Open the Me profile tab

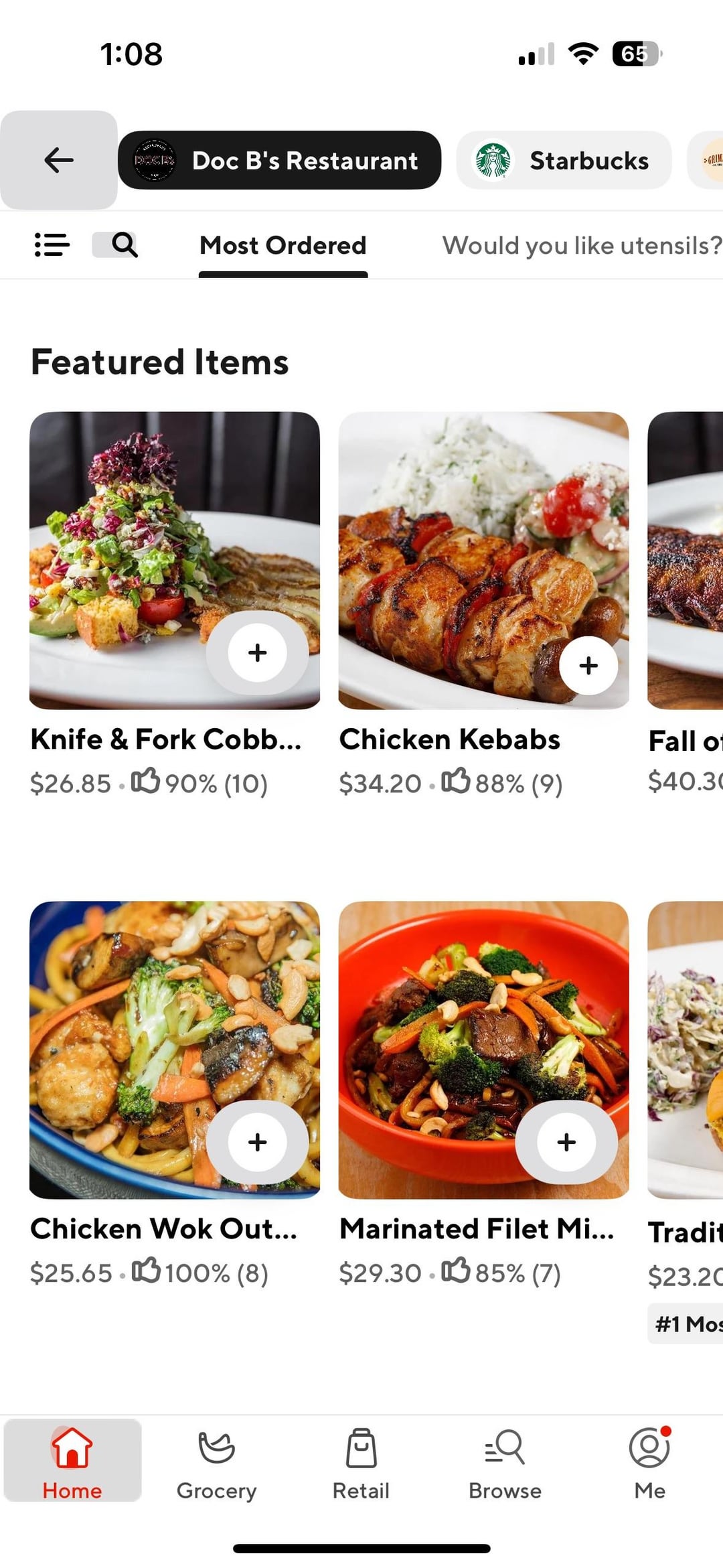(x=649, y=1462)
